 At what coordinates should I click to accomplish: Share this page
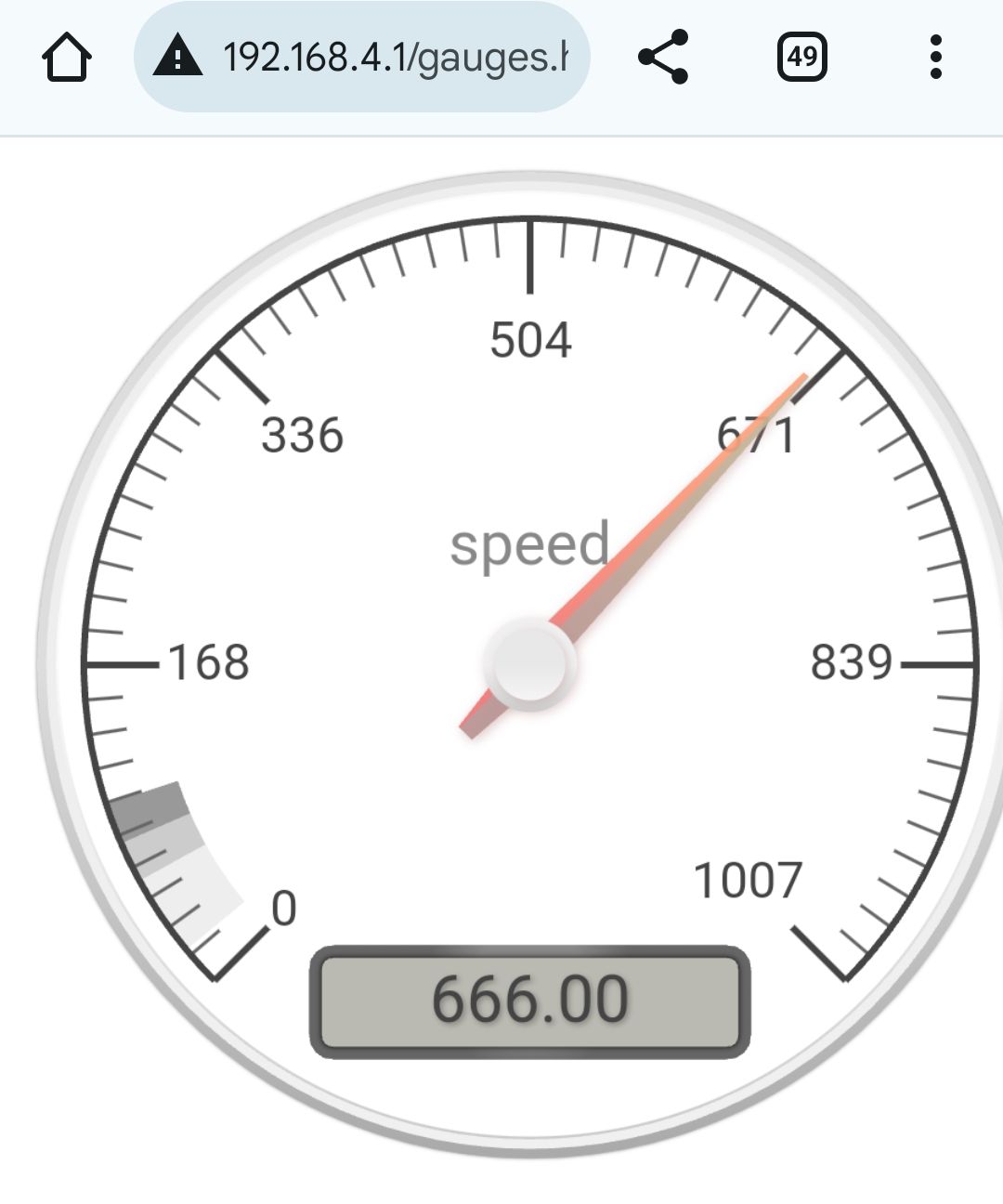[663, 58]
